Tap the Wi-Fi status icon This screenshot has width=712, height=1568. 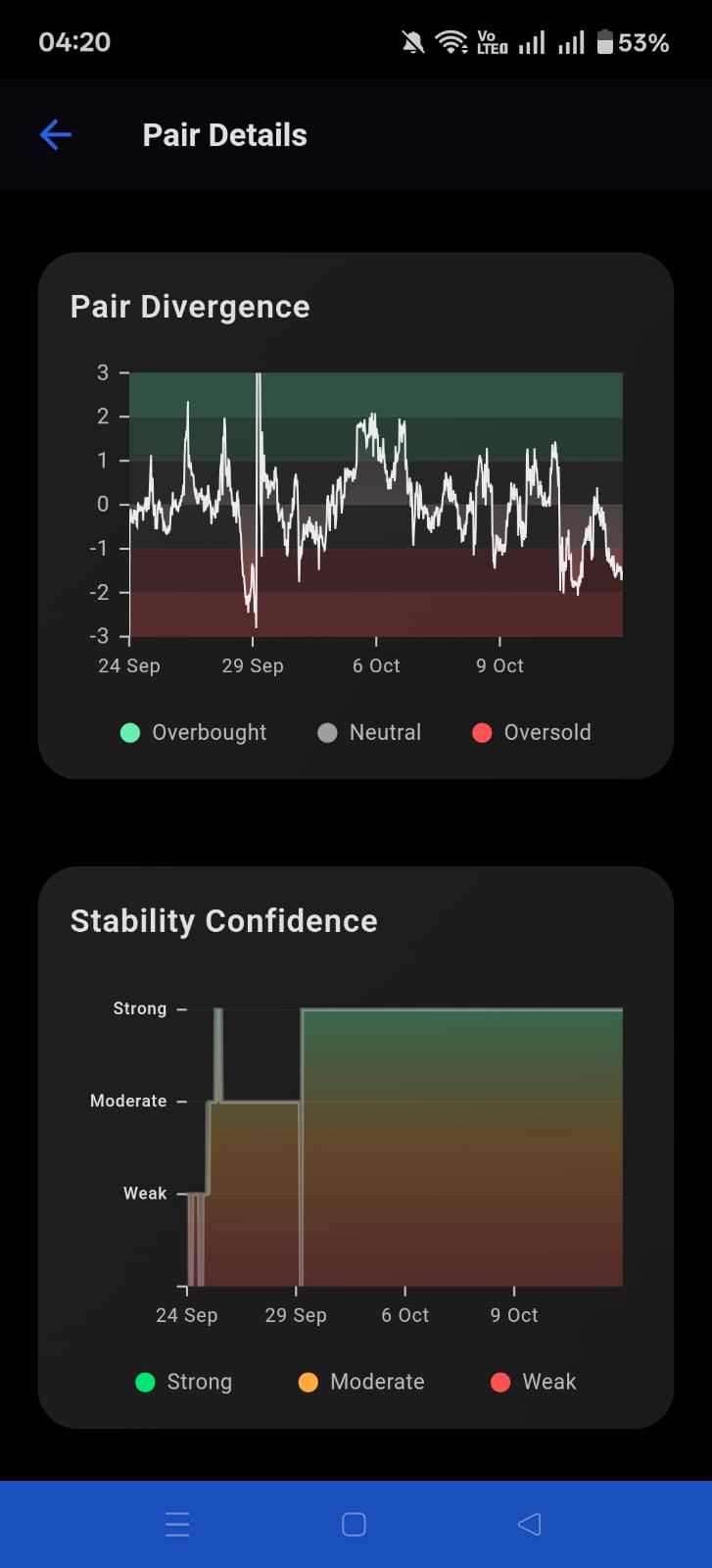[451, 41]
